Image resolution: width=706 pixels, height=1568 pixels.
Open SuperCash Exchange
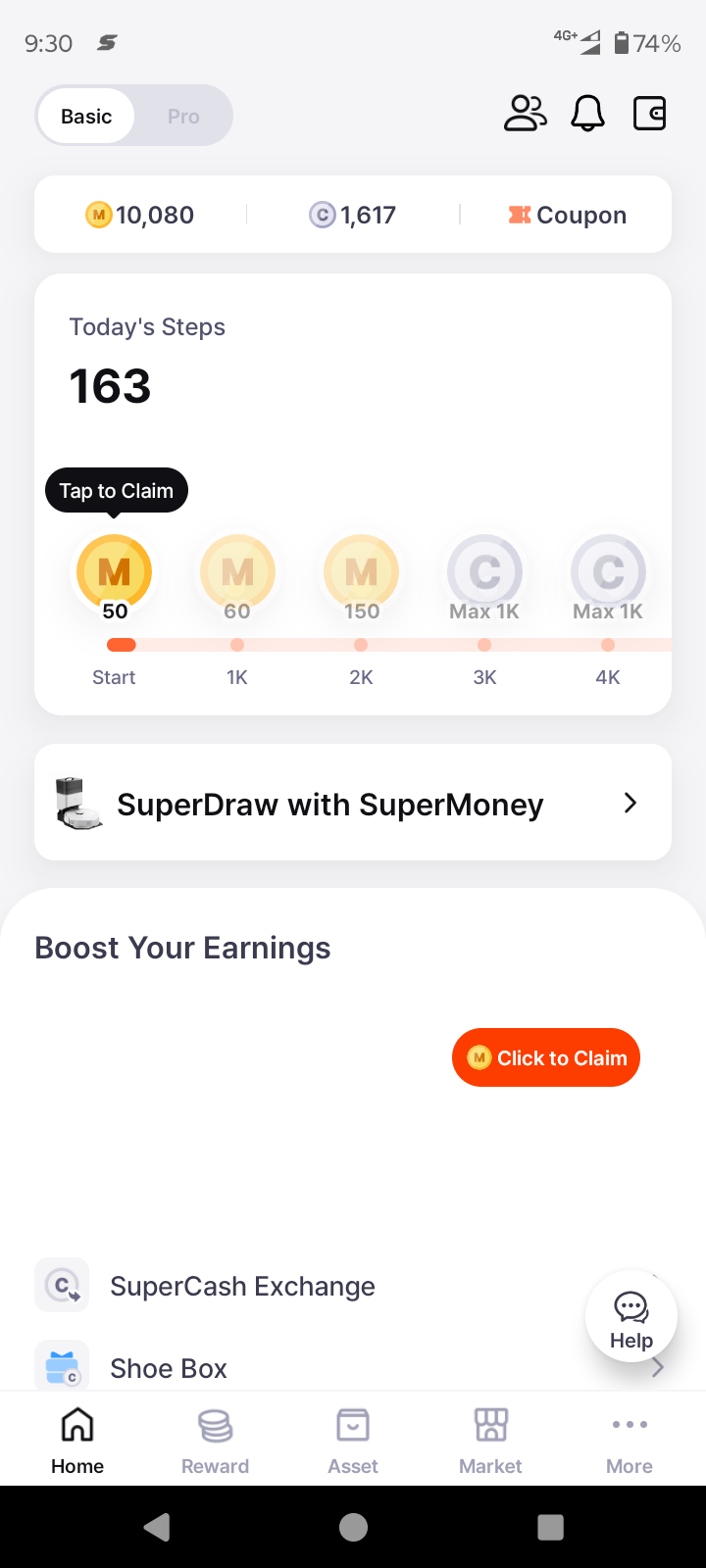point(242,1286)
